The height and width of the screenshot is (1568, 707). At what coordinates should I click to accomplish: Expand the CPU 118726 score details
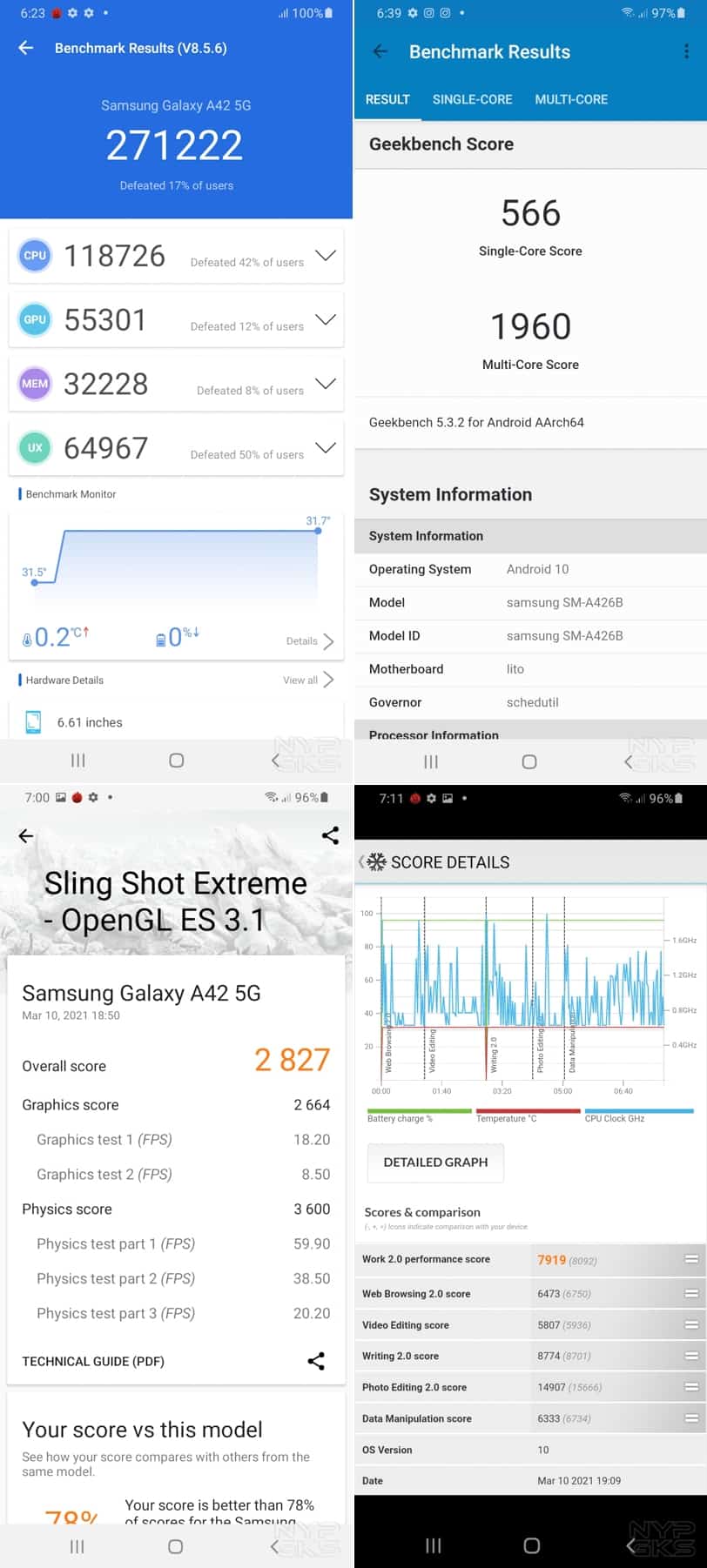pyautogui.click(x=325, y=255)
